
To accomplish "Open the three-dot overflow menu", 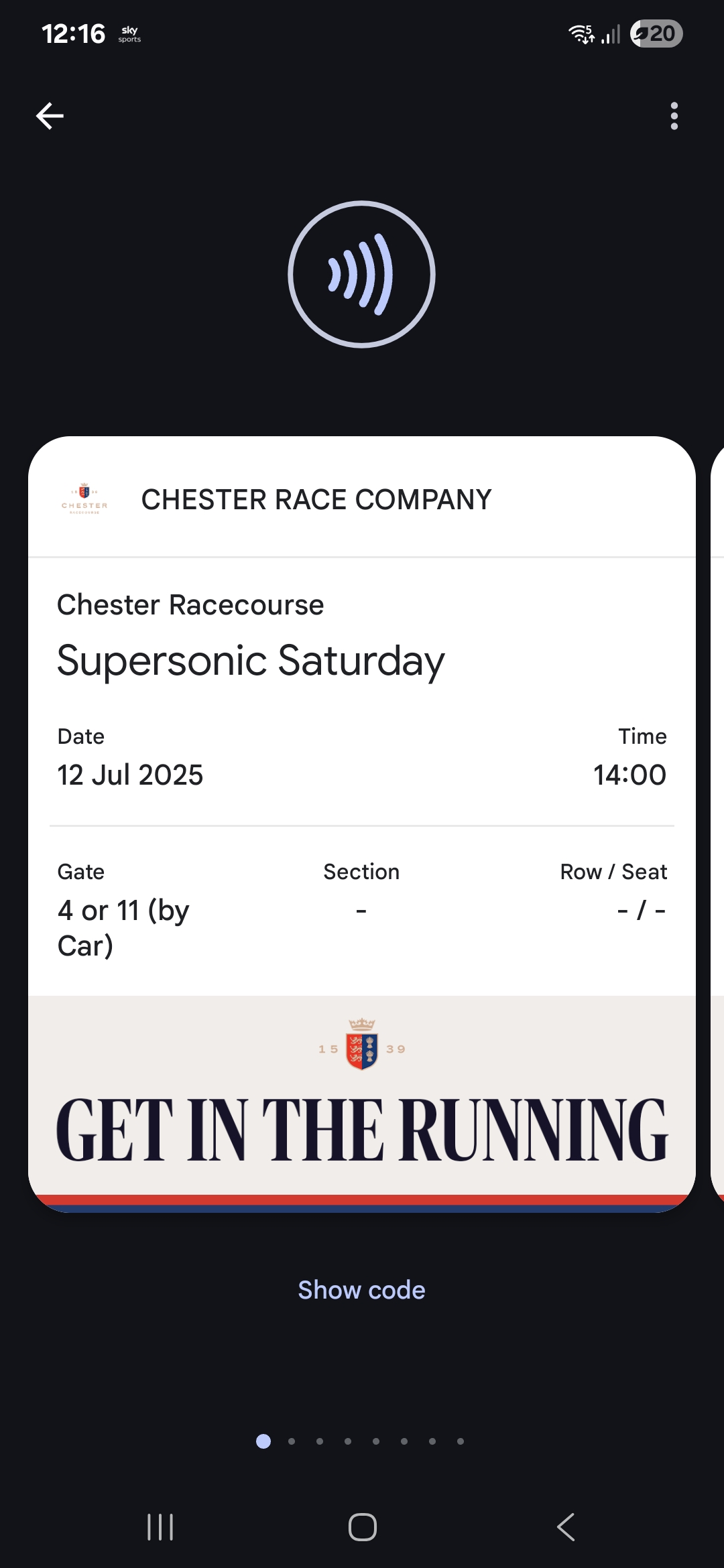I will click(674, 116).
